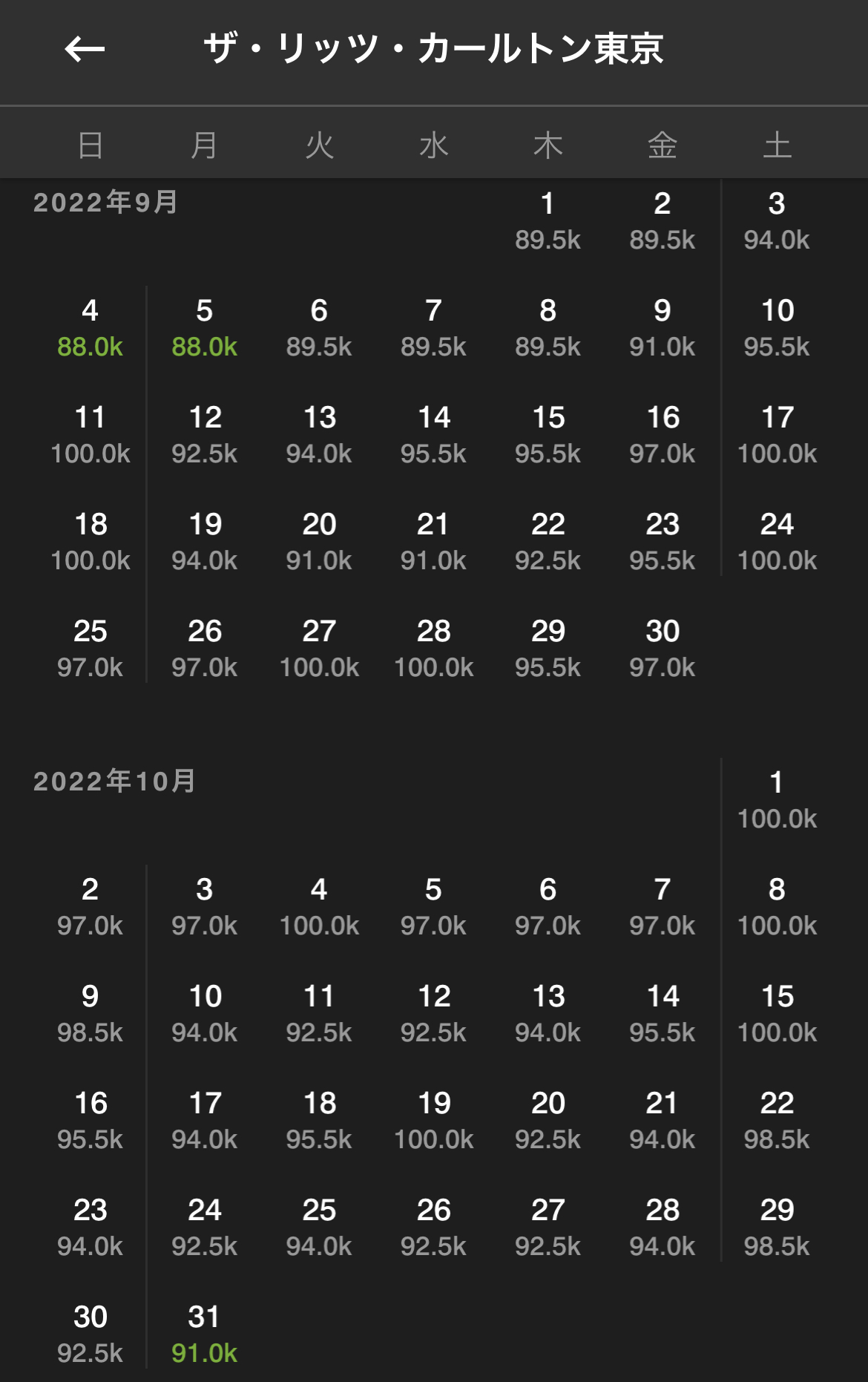Select October 19 with 100.0k rate

pos(434,1120)
